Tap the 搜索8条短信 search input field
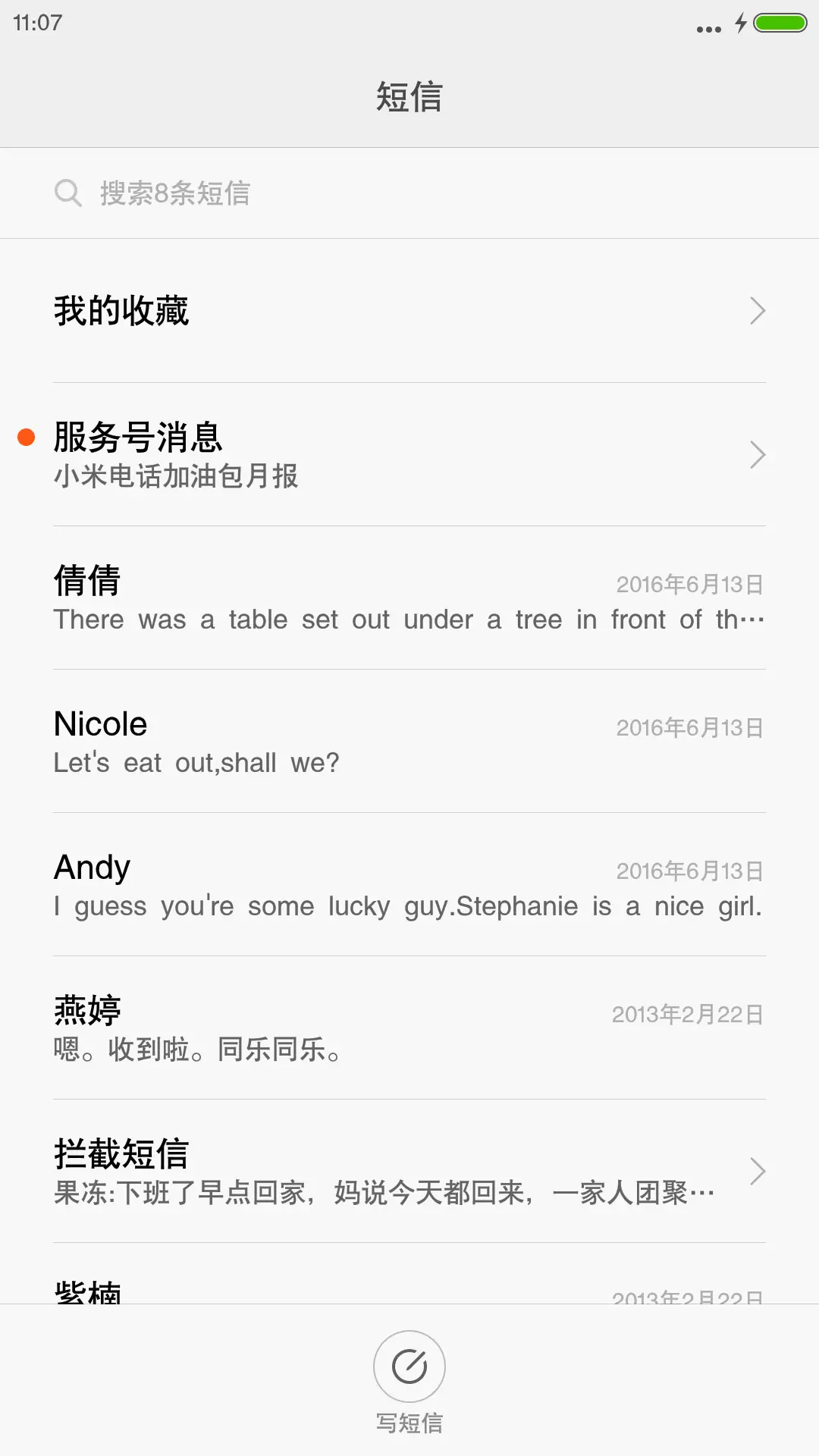The width and height of the screenshot is (819, 1456). tap(227, 193)
